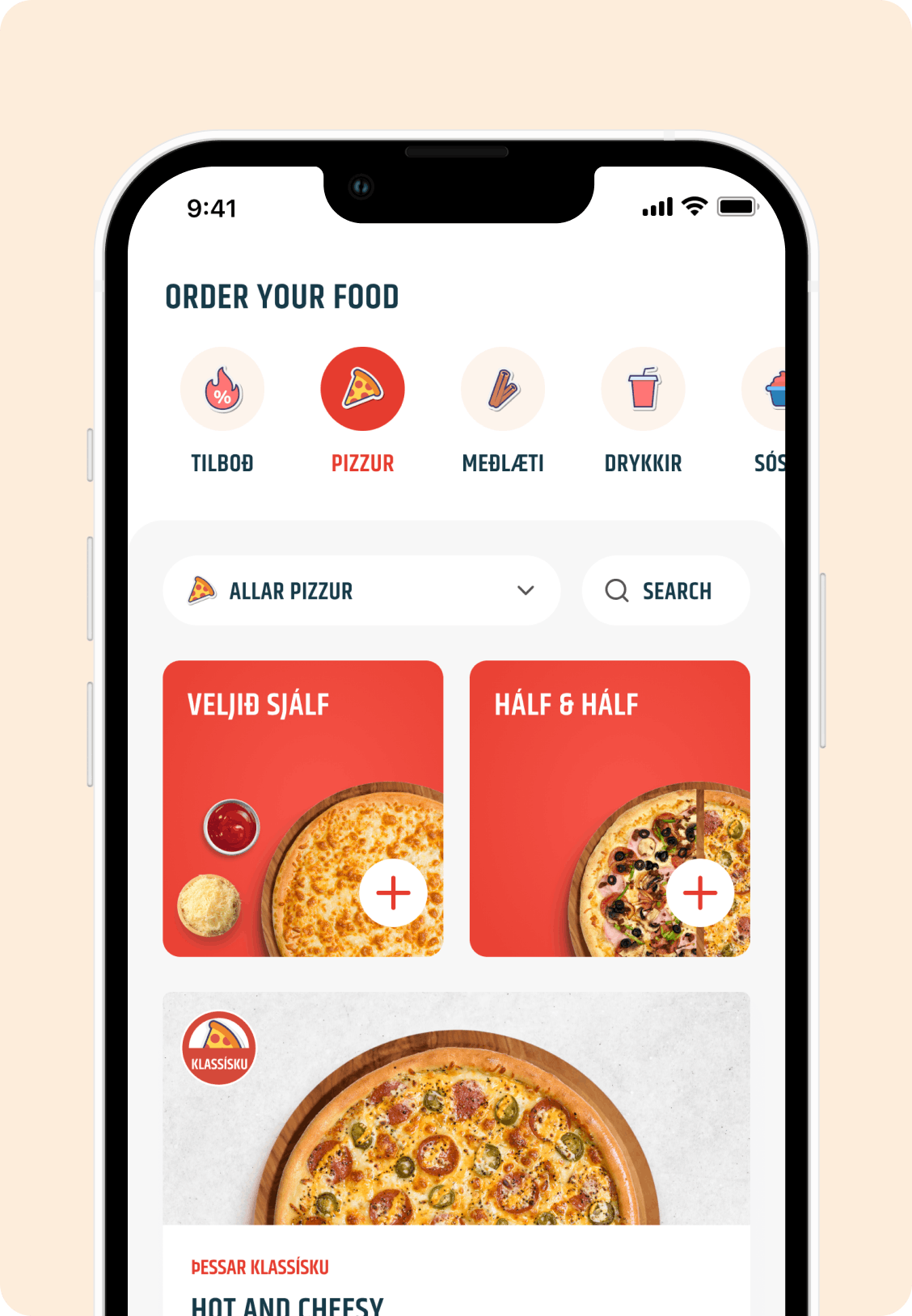The image size is (912, 1316).
Task: Open the Meðlæti category
Action: [x=503, y=390]
